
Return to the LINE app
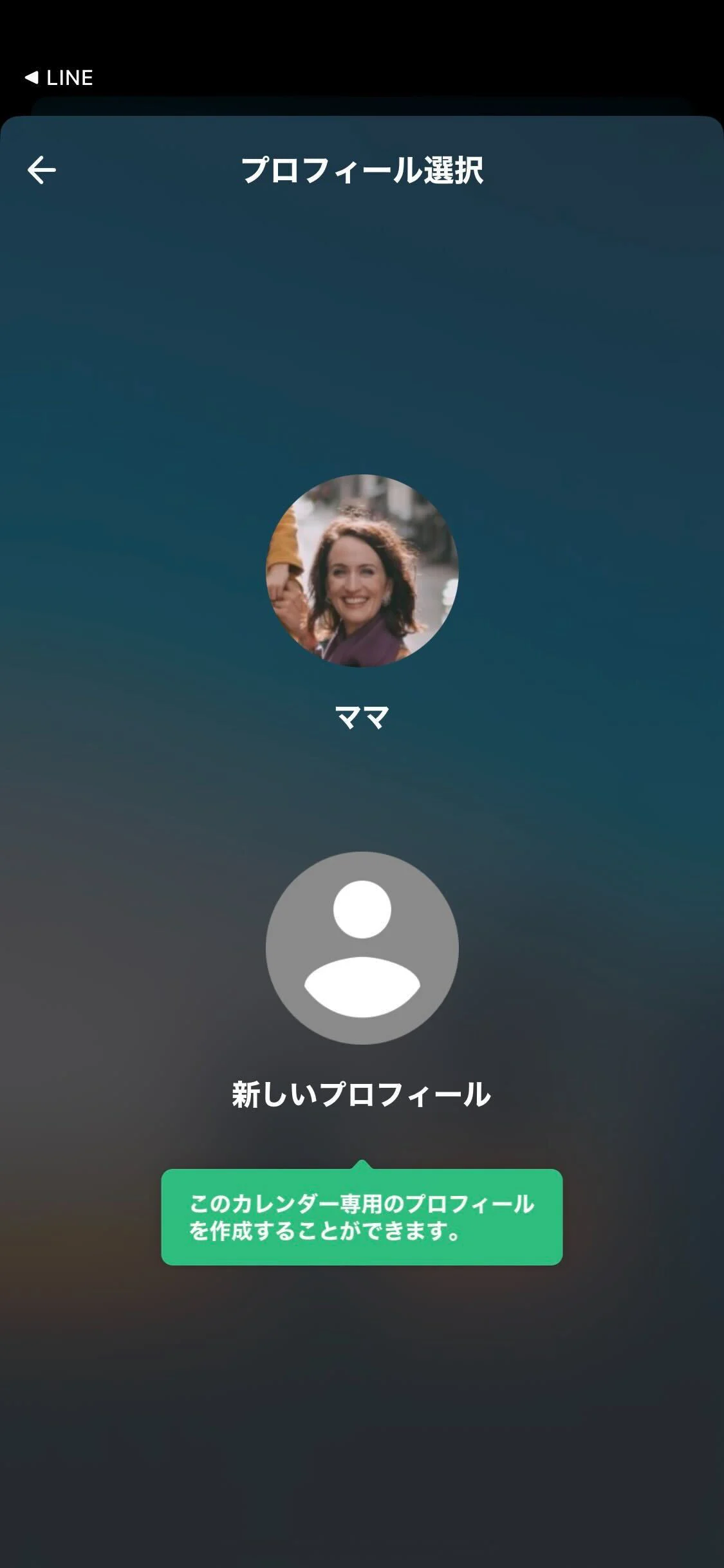[x=59, y=78]
